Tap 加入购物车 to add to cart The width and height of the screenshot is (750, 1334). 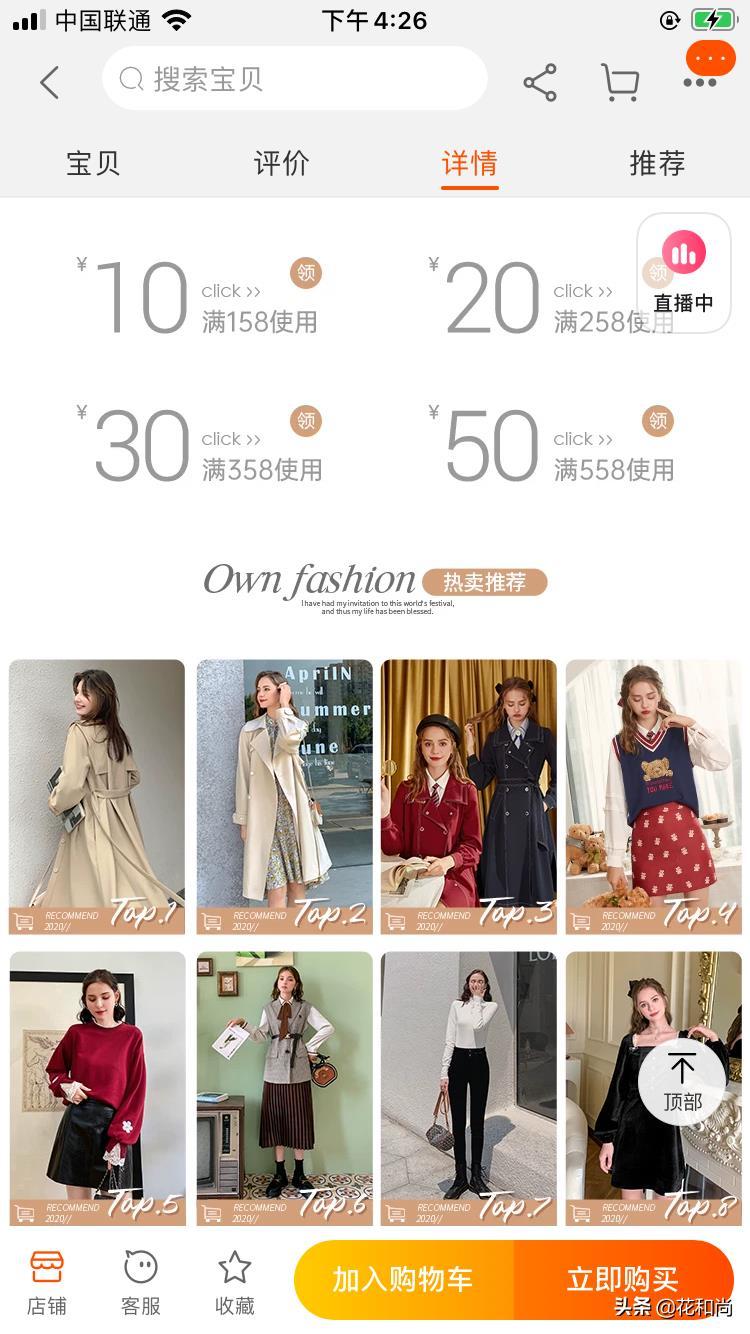coord(403,1279)
